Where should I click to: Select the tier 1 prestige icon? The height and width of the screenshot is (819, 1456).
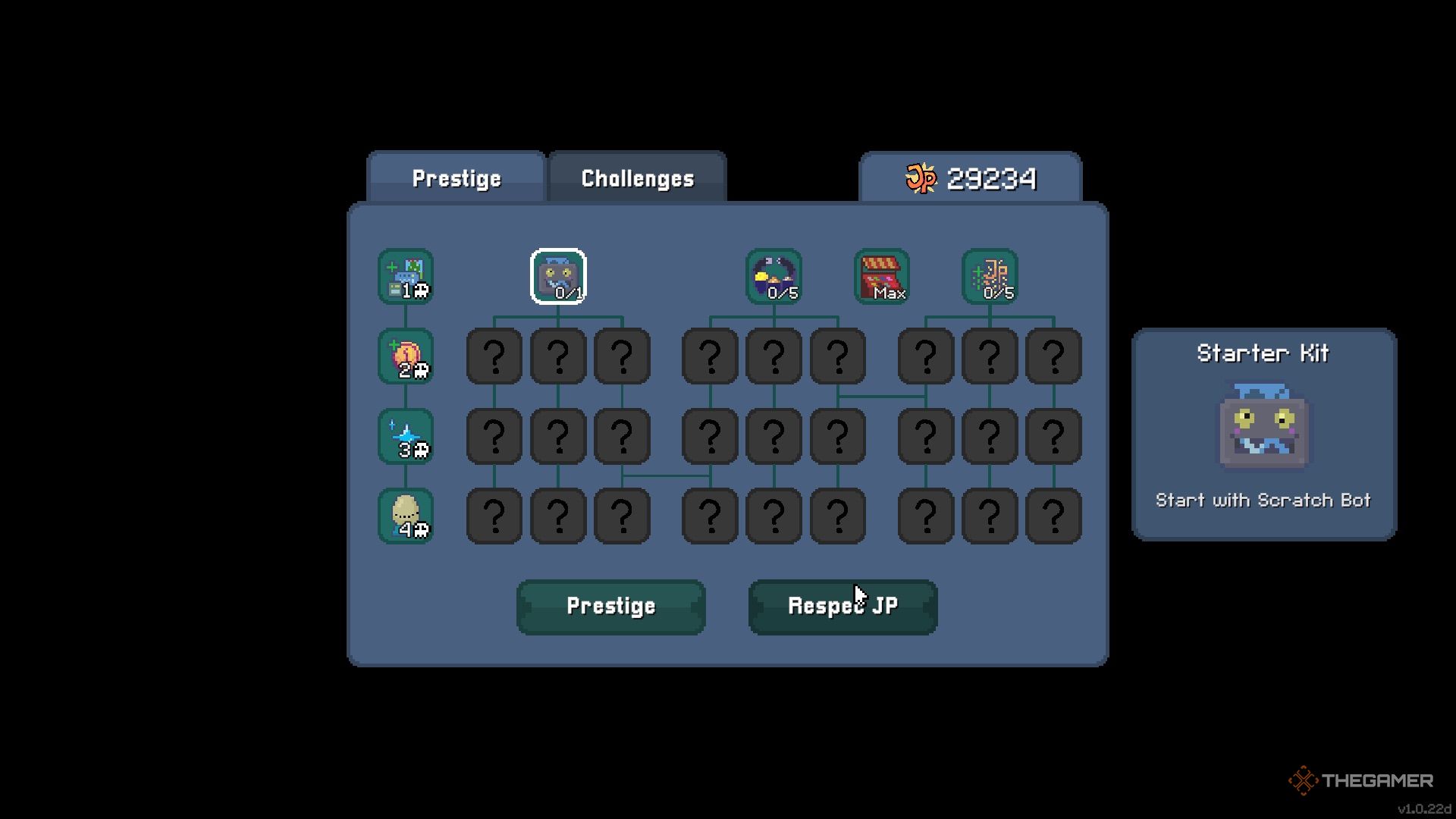coord(406,277)
